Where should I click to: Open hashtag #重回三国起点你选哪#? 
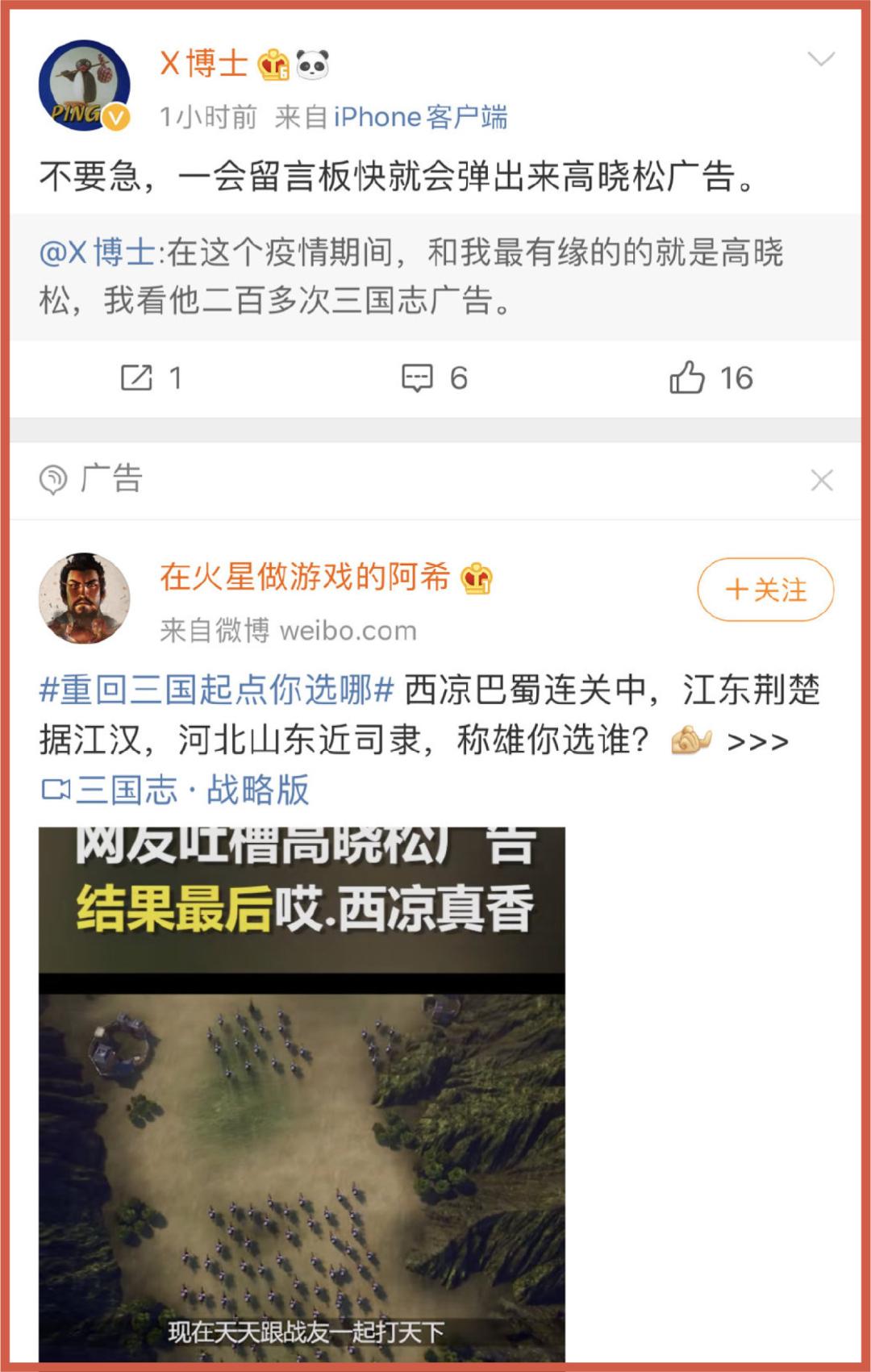coord(216,690)
